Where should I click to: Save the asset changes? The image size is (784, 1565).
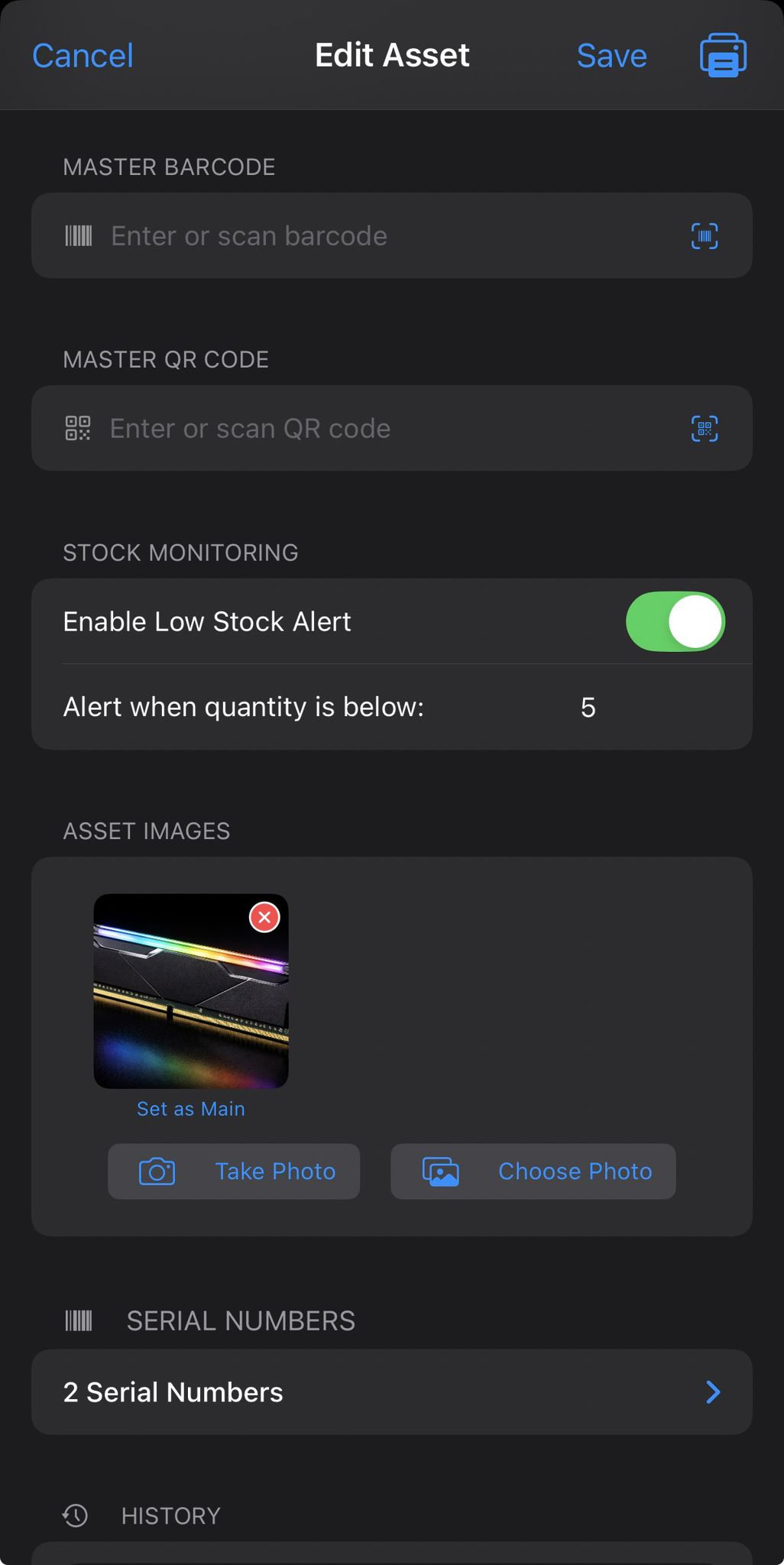611,55
